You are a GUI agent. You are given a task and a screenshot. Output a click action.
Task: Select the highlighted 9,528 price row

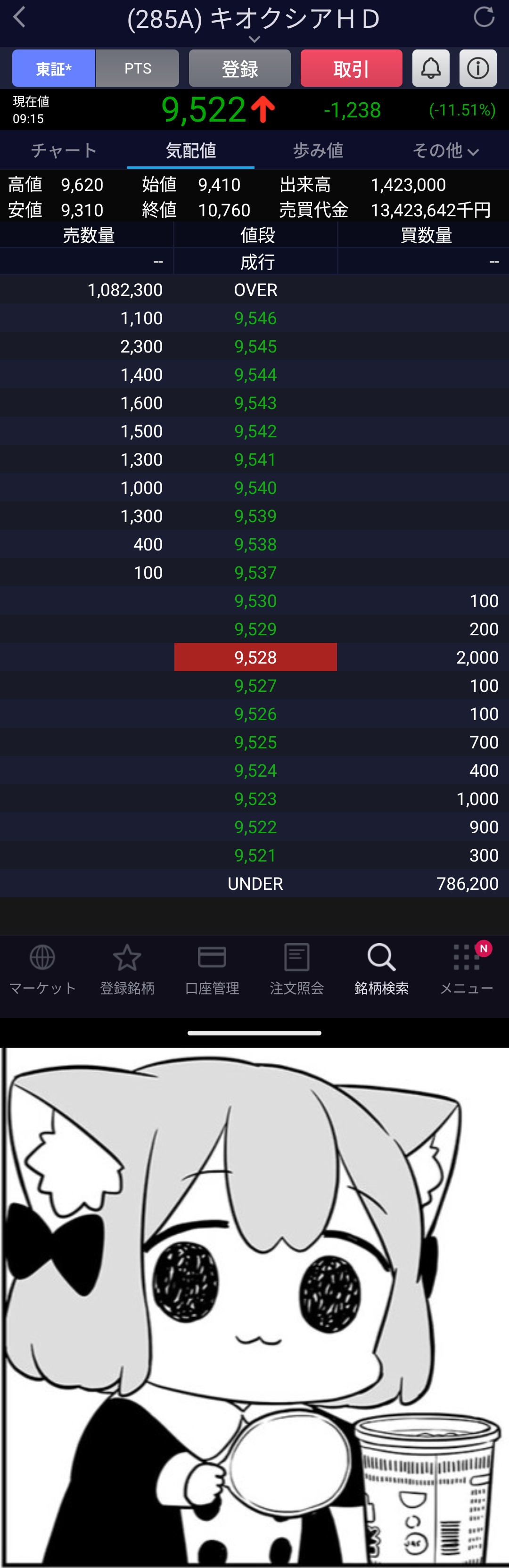click(x=255, y=657)
